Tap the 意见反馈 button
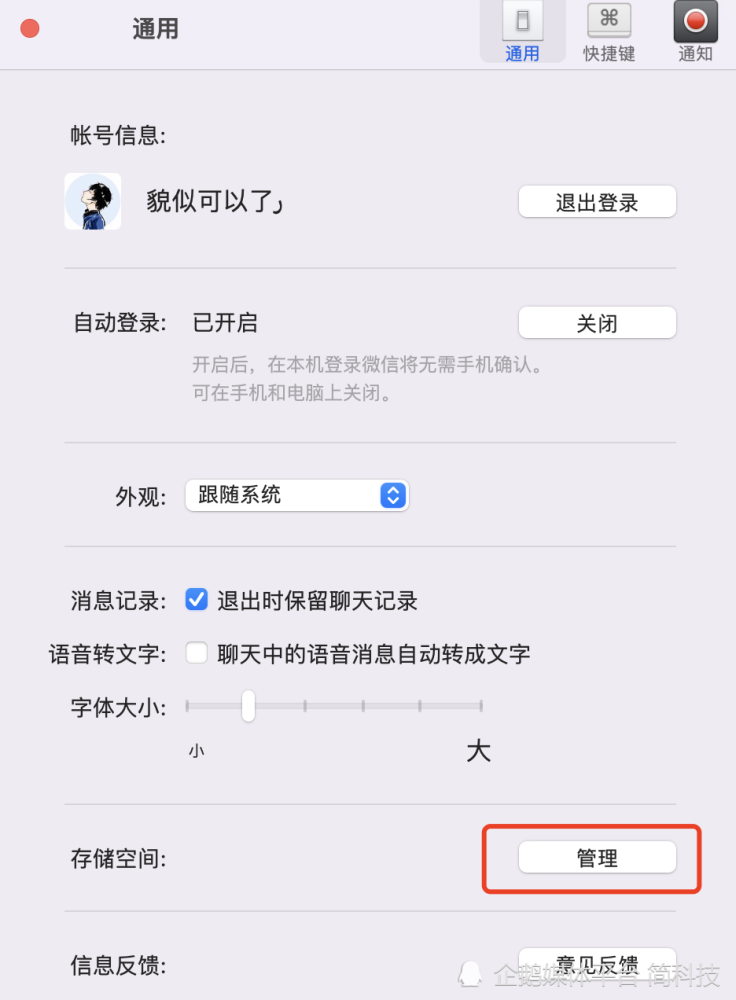 click(x=597, y=962)
